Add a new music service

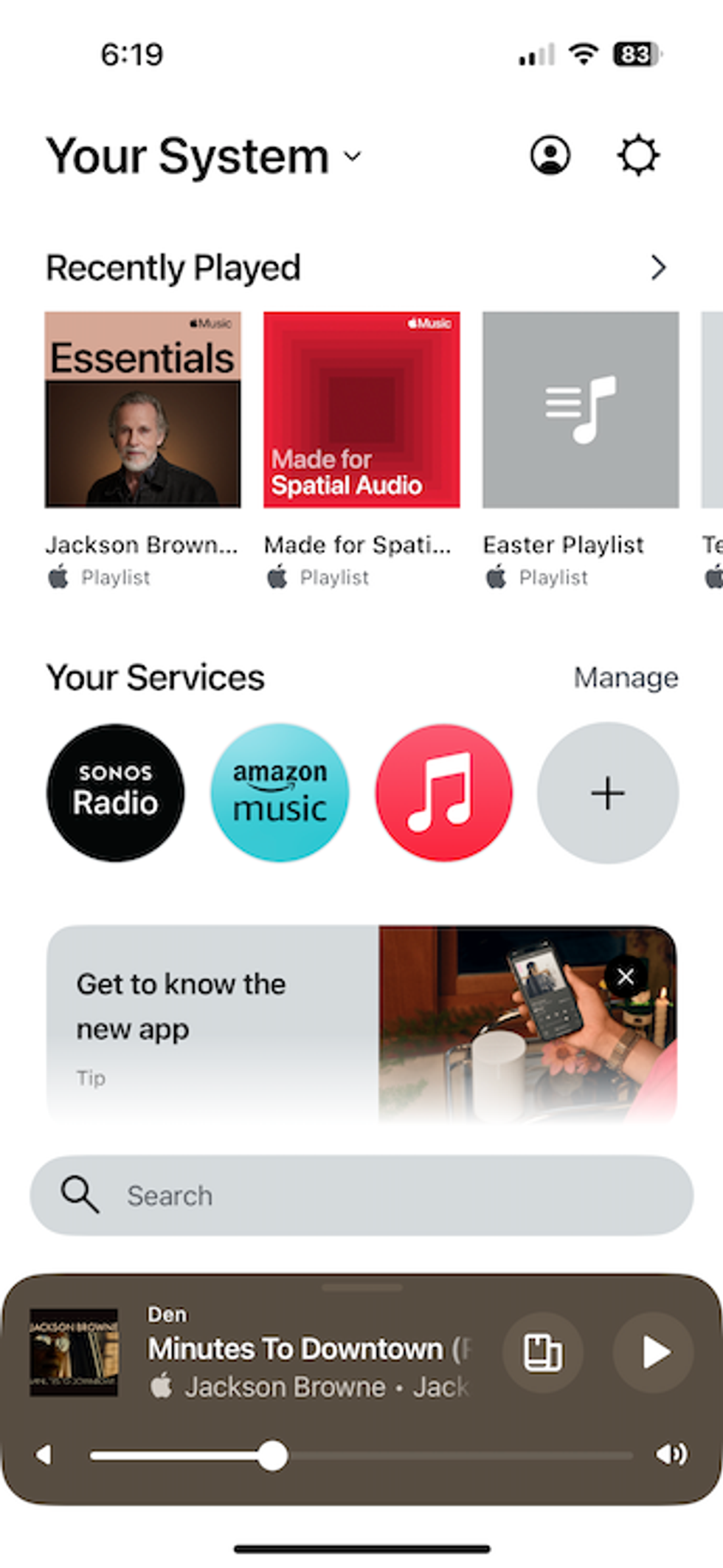pos(606,792)
